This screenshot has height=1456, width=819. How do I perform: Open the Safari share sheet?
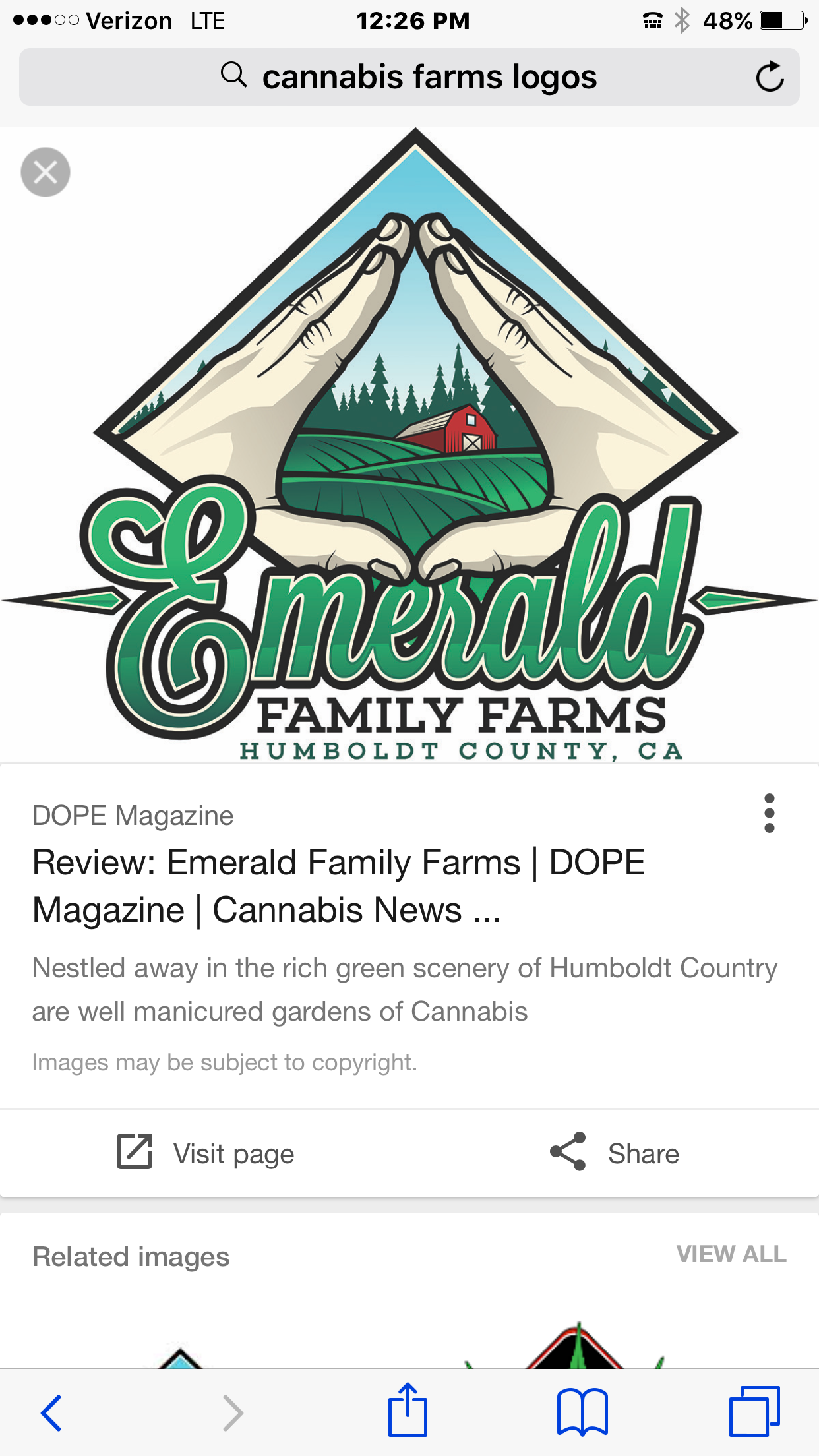(x=408, y=1411)
